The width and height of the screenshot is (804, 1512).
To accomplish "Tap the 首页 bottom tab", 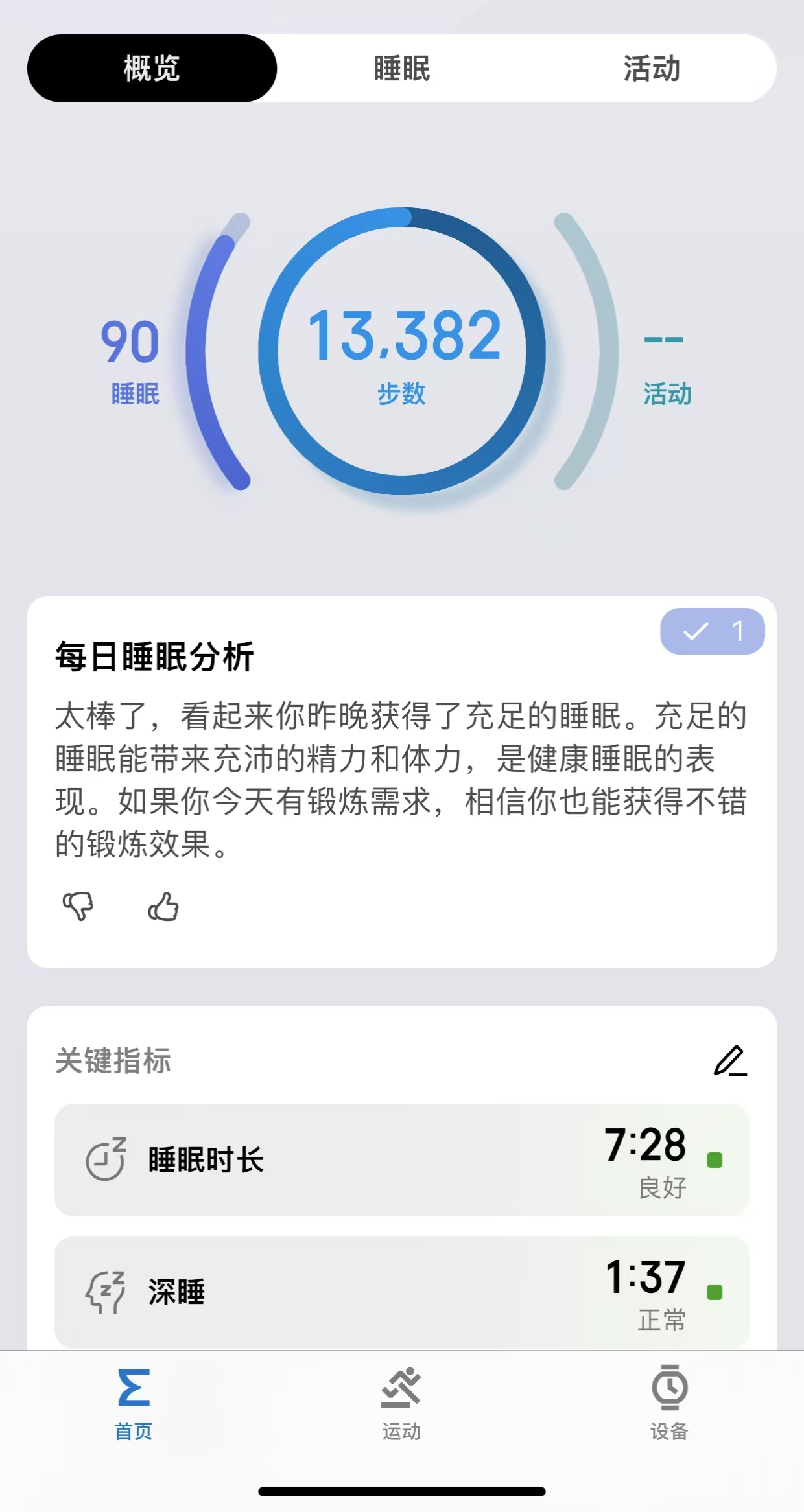I will click(134, 1403).
